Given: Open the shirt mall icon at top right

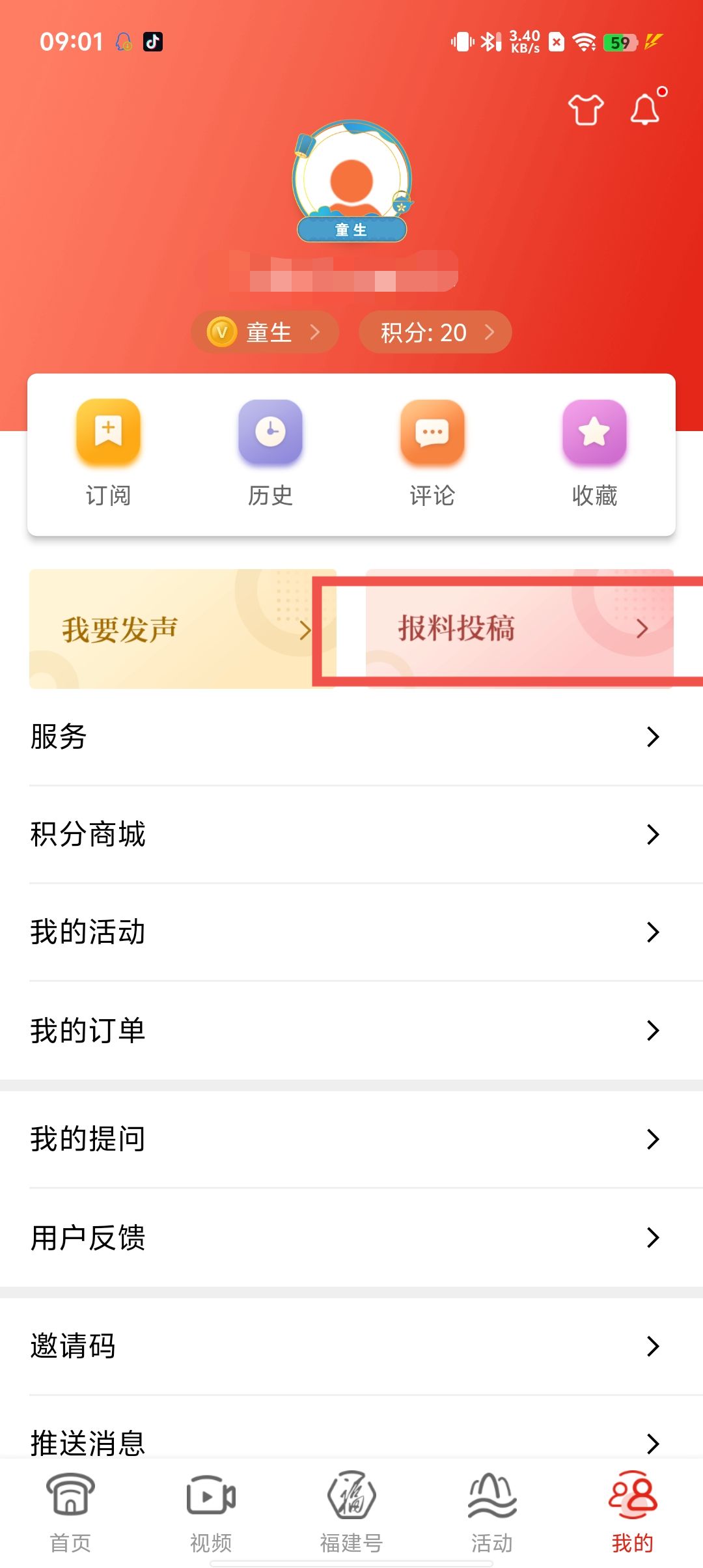Looking at the screenshot, I should point(585,109).
